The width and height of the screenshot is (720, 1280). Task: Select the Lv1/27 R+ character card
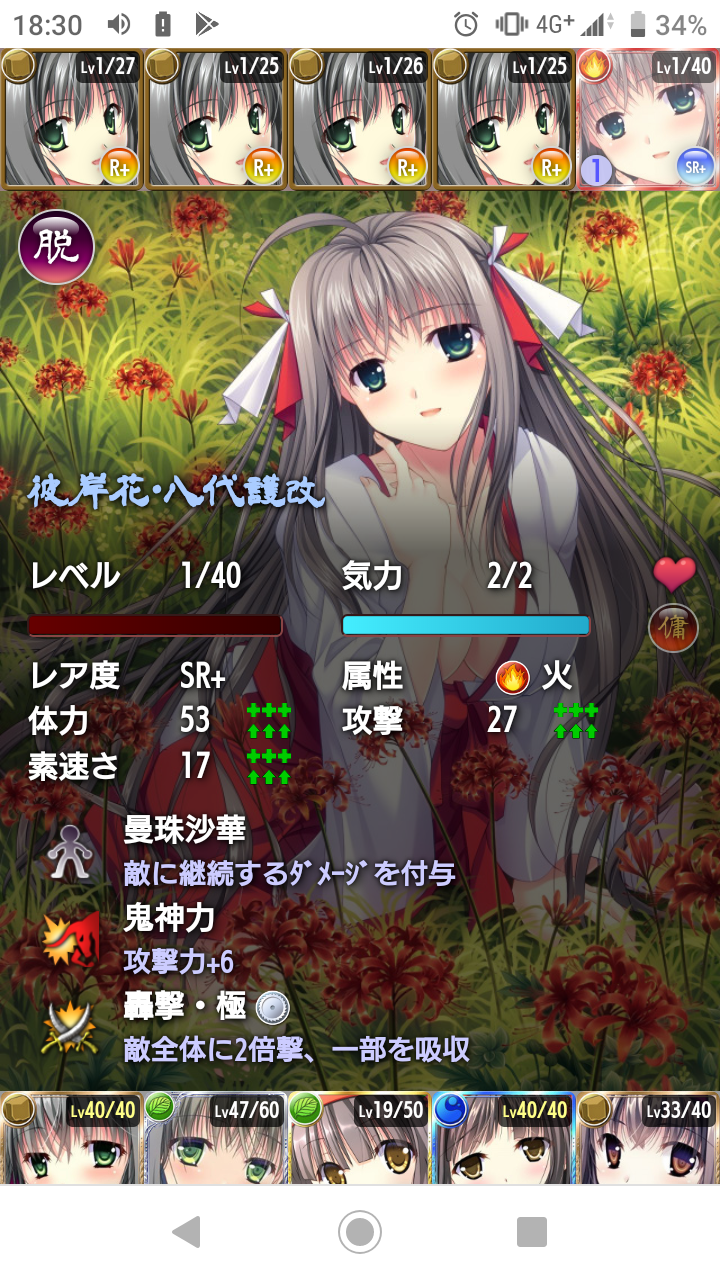[72, 120]
